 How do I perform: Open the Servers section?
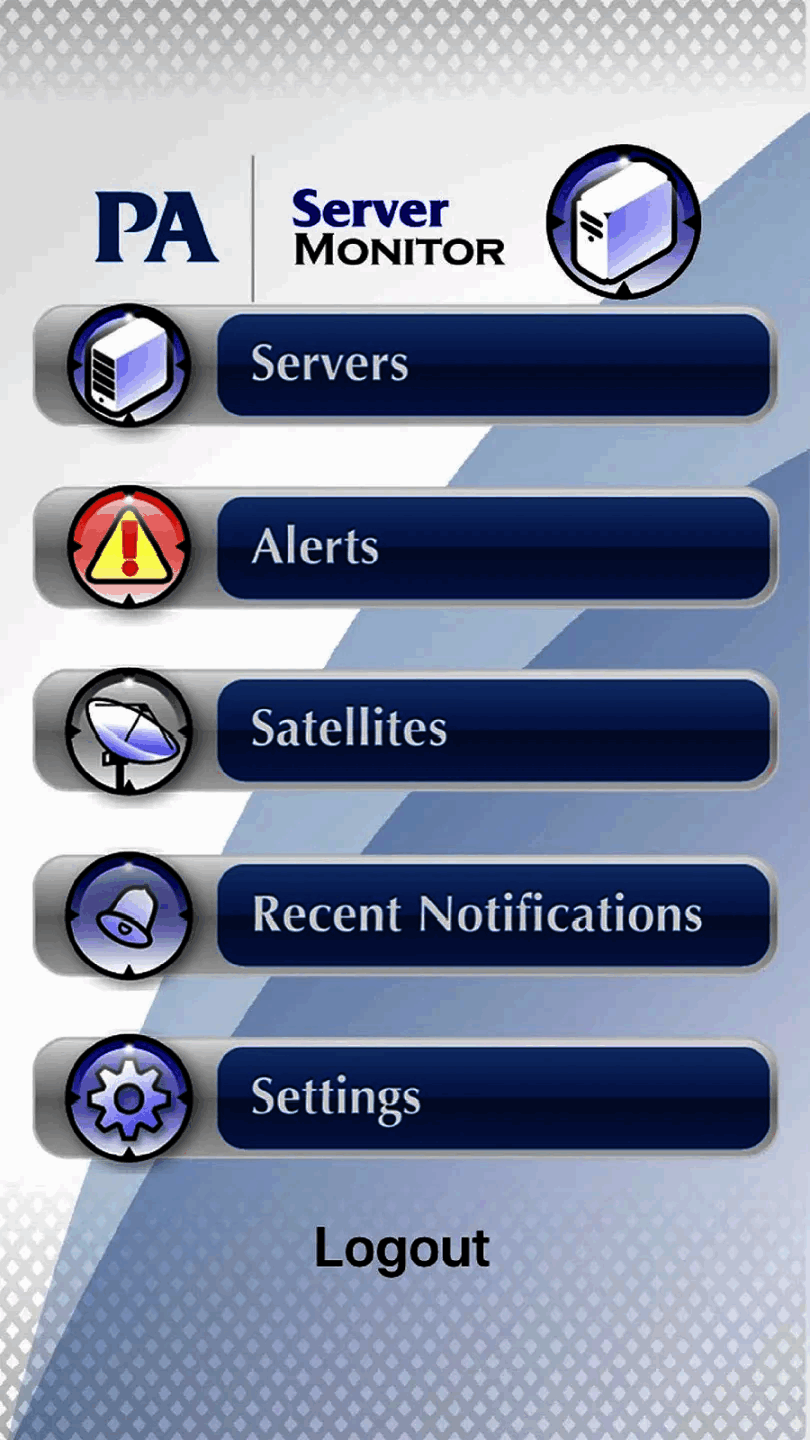[x=495, y=364]
